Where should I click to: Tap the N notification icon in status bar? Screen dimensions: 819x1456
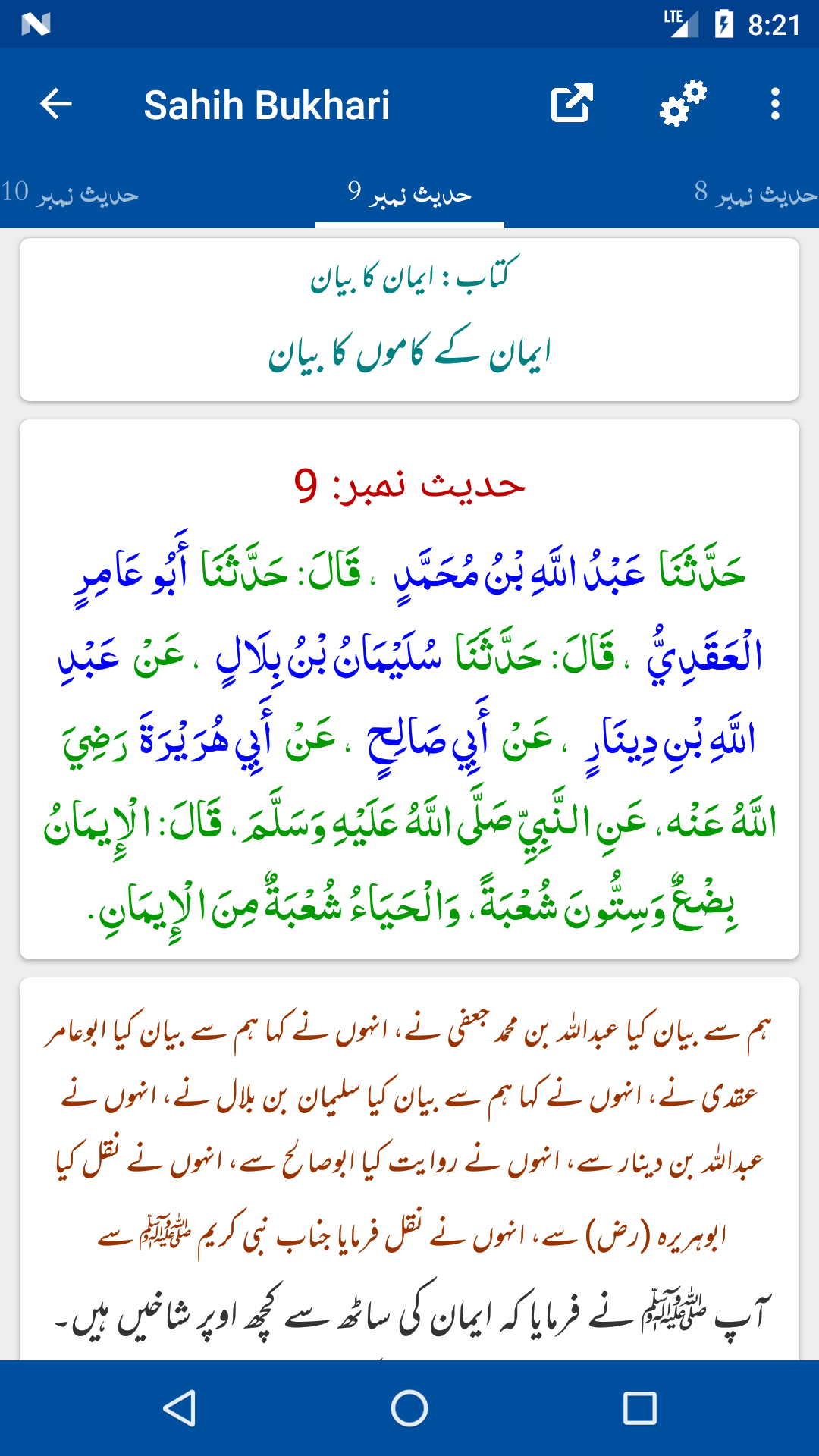[36, 25]
